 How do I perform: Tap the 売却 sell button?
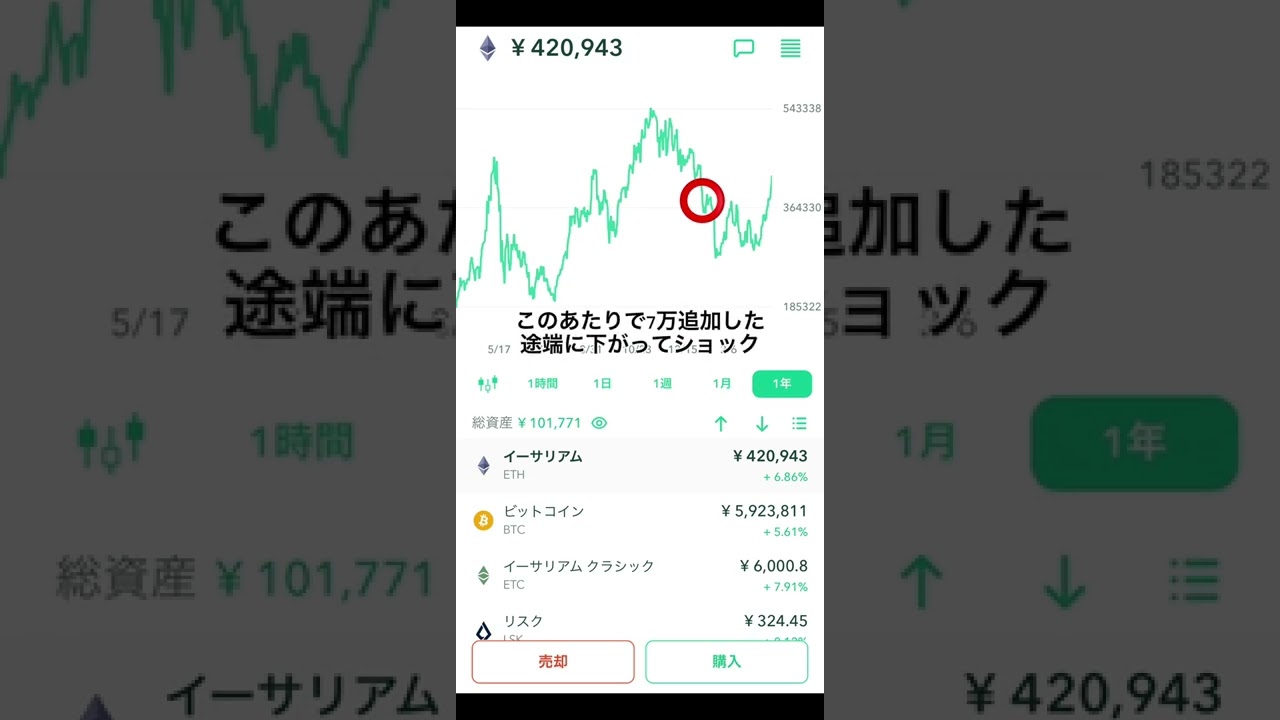pyautogui.click(x=553, y=662)
